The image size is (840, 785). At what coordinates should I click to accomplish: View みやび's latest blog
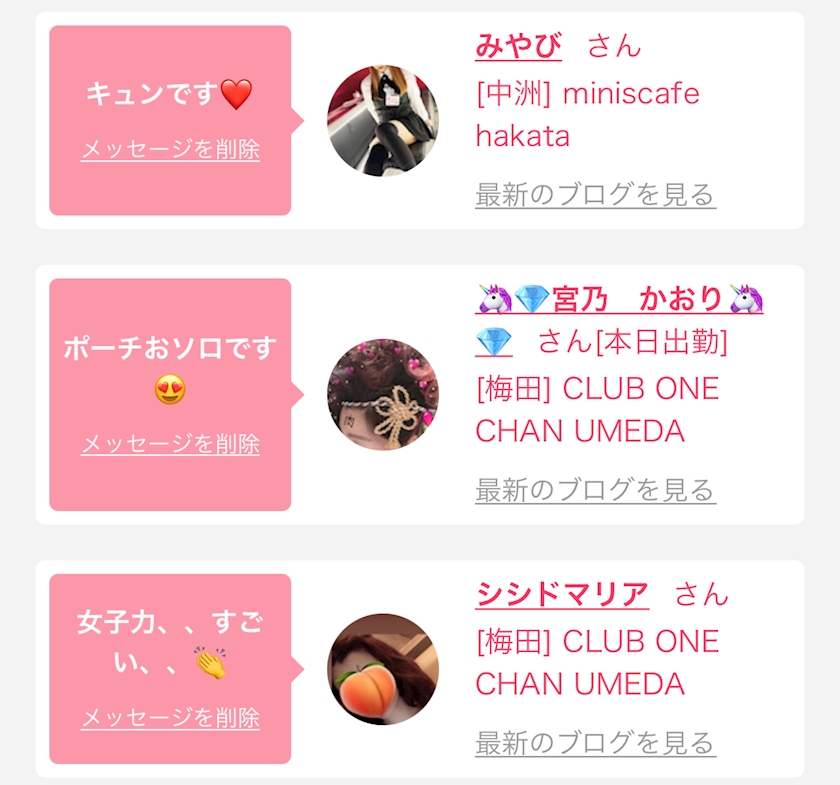(x=595, y=195)
